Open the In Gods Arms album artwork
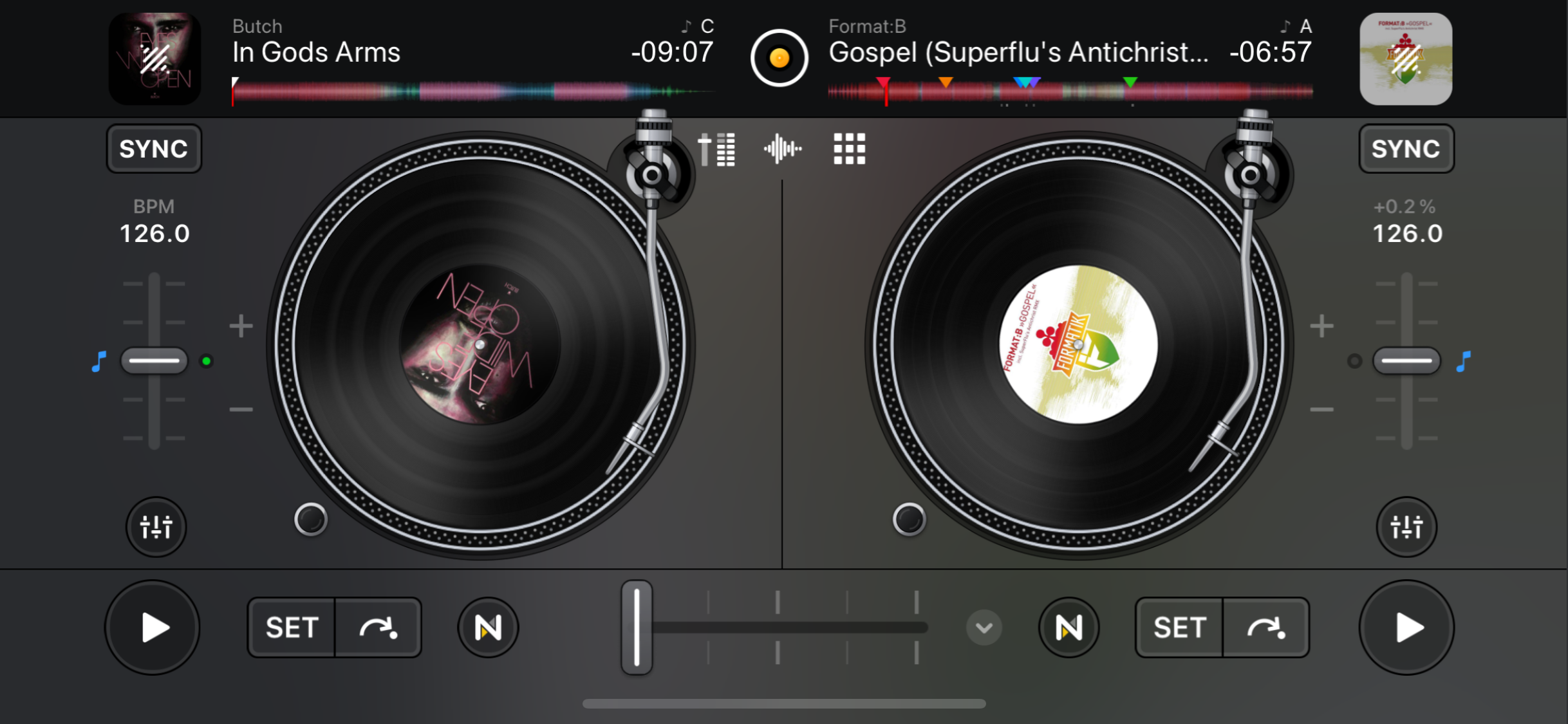This screenshot has width=1568, height=724. 154,59
